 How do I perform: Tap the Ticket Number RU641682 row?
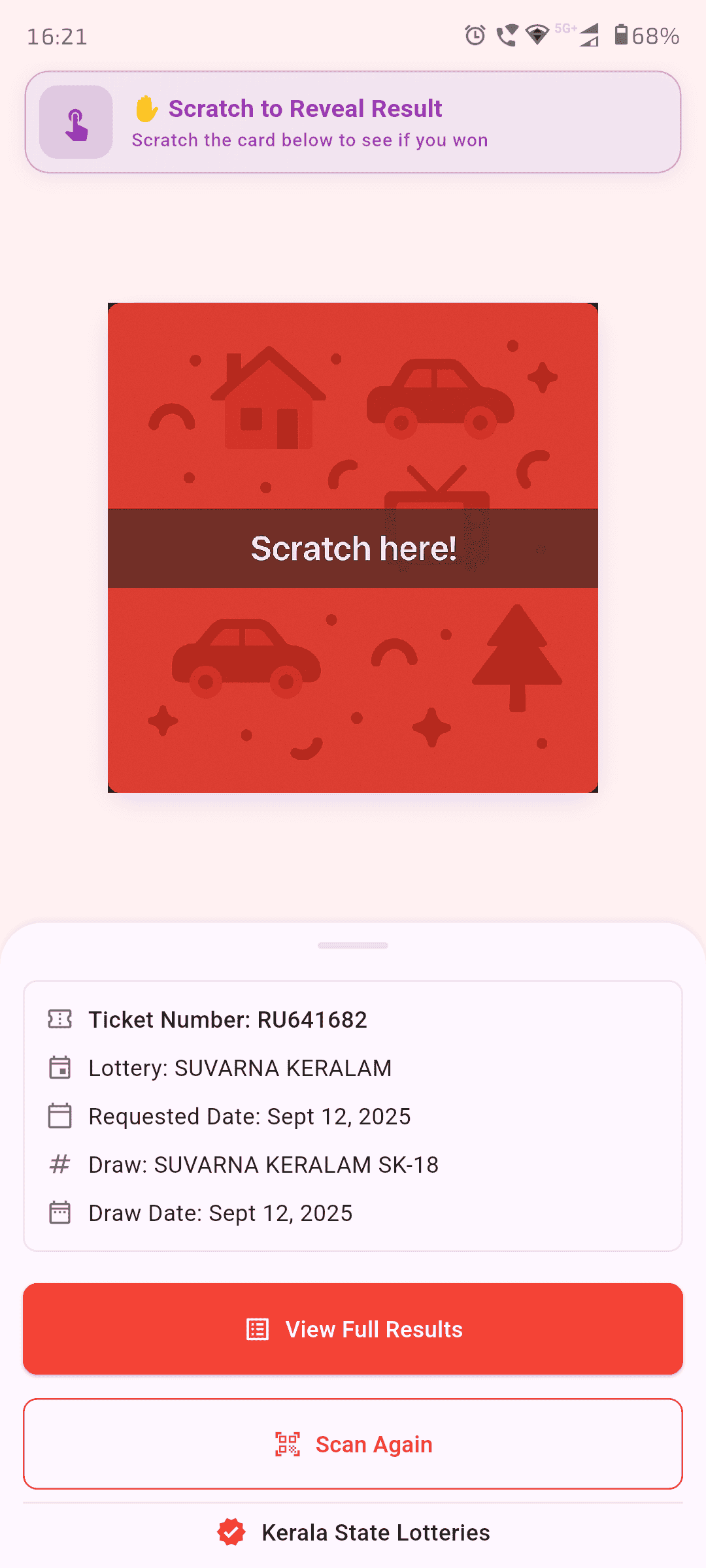pos(227,1019)
